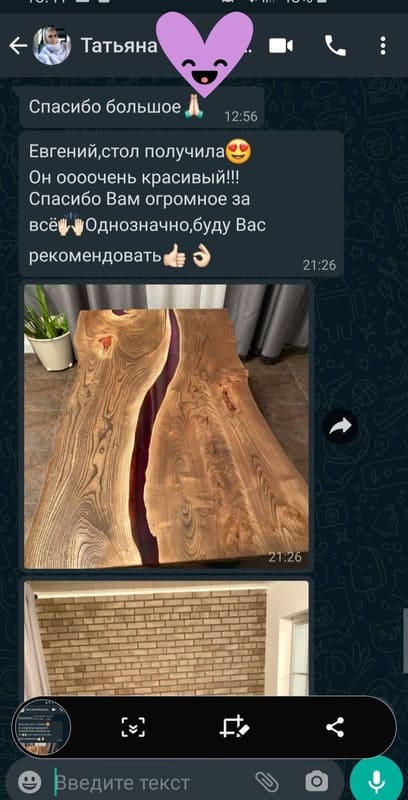This screenshot has height=800, width=408.
Task: Open the emoji picker
Action: [30, 782]
